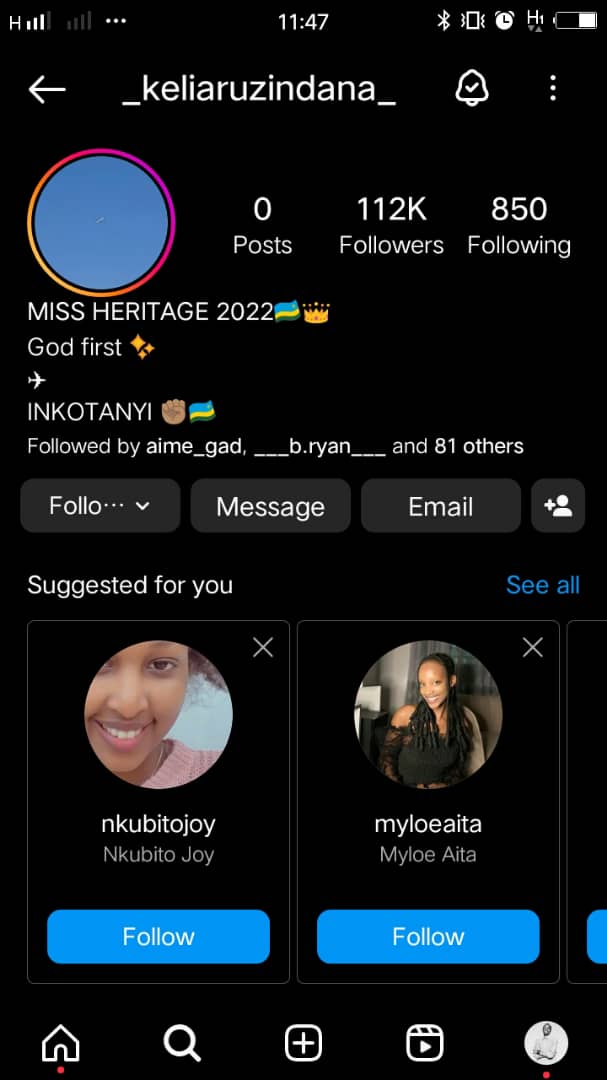Go to the Home feed tab
The width and height of the screenshot is (607, 1080).
coord(60,1043)
